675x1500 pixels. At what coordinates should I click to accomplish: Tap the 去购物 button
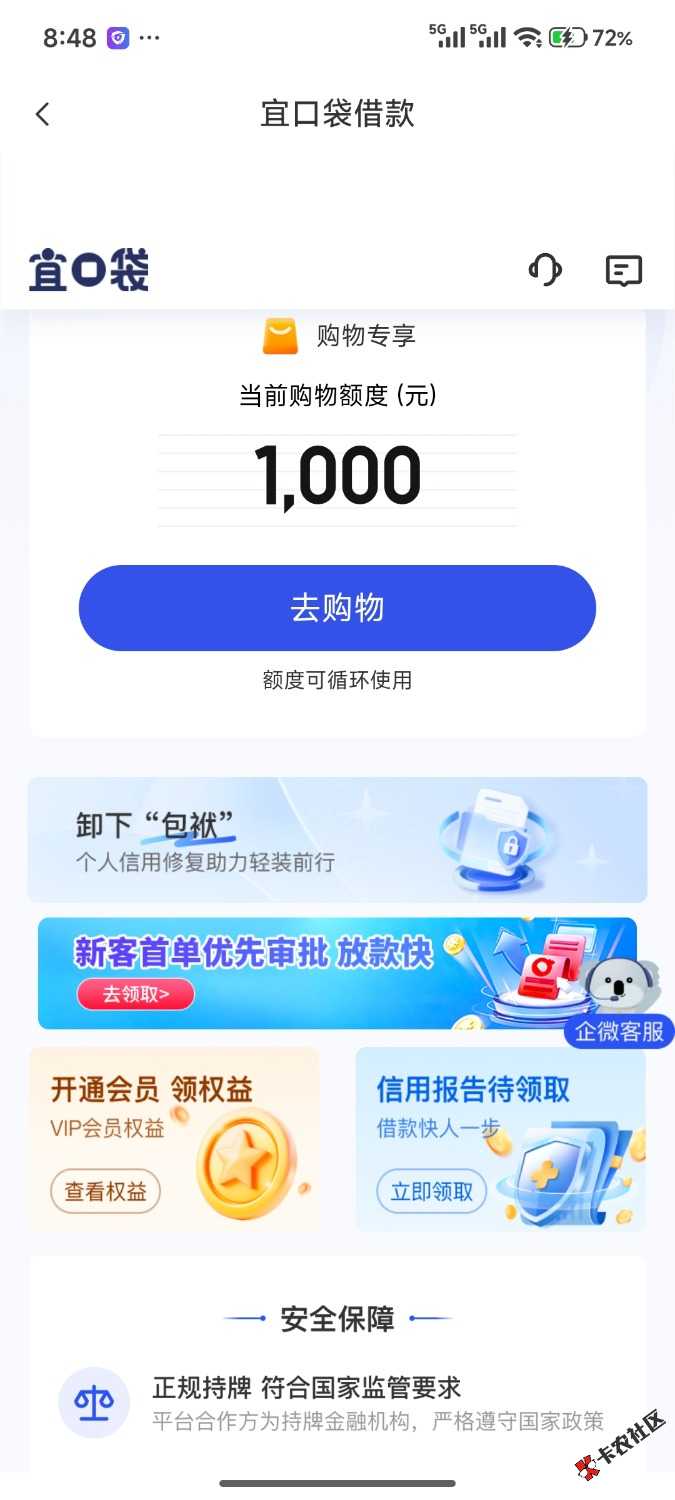[x=337, y=608]
